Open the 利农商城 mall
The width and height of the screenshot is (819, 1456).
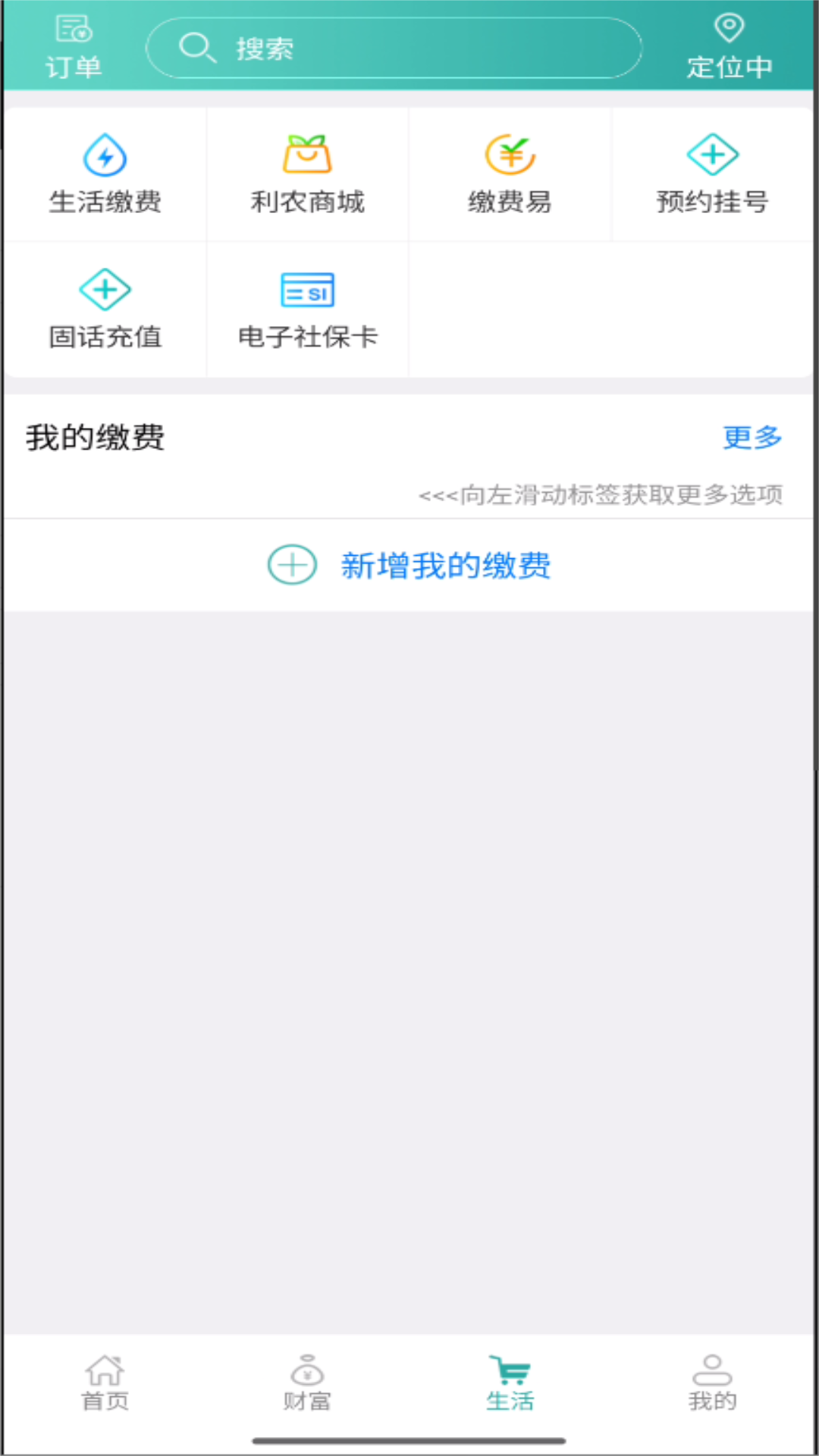tap(307, 174)
